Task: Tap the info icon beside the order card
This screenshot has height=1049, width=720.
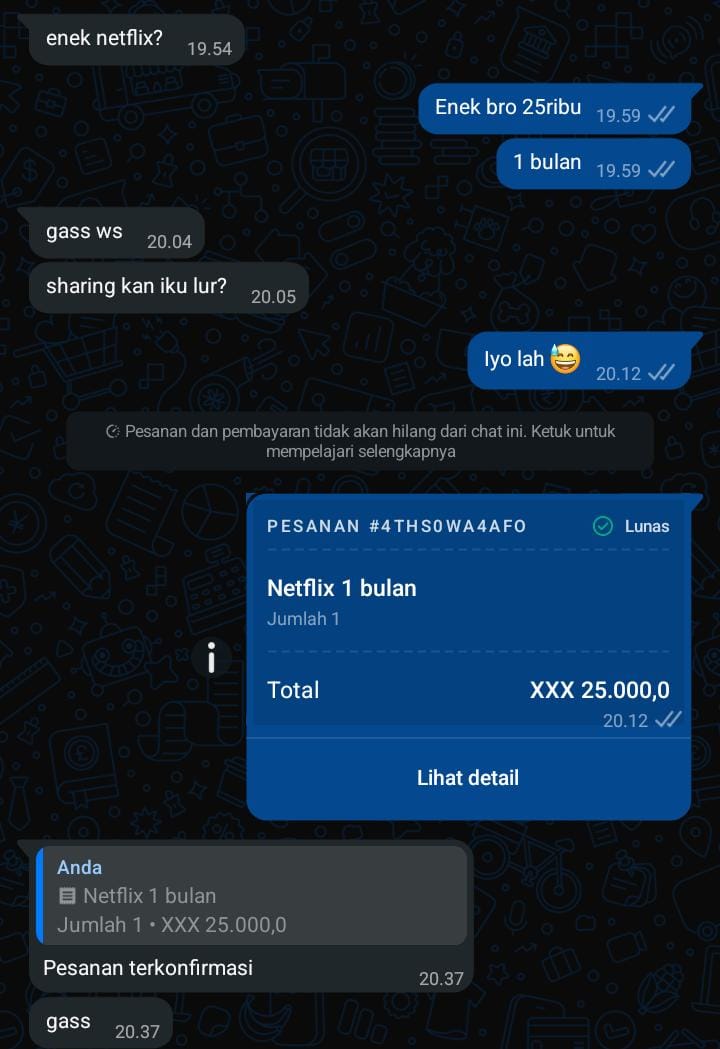Action: click(211, 658)
